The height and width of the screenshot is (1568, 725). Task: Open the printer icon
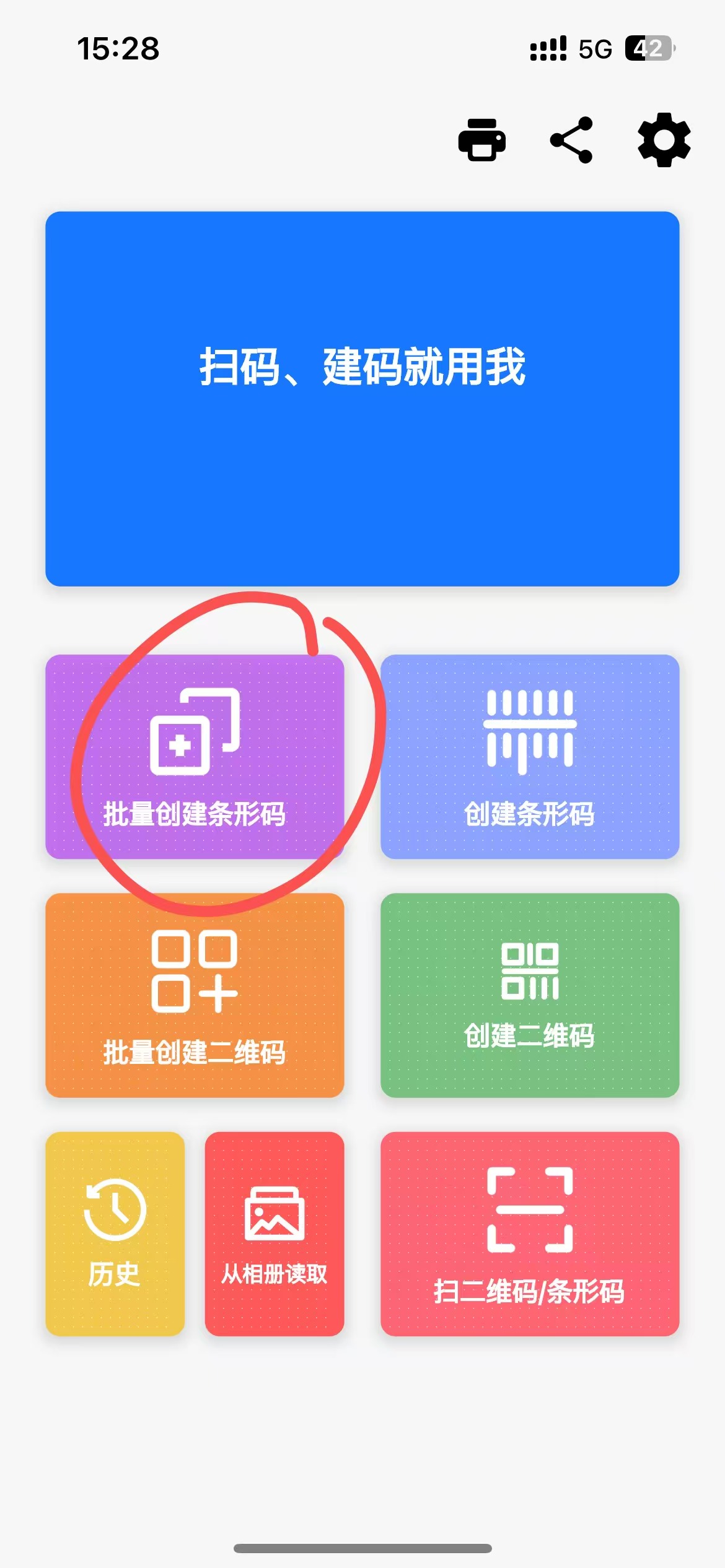tap(481, 140)
